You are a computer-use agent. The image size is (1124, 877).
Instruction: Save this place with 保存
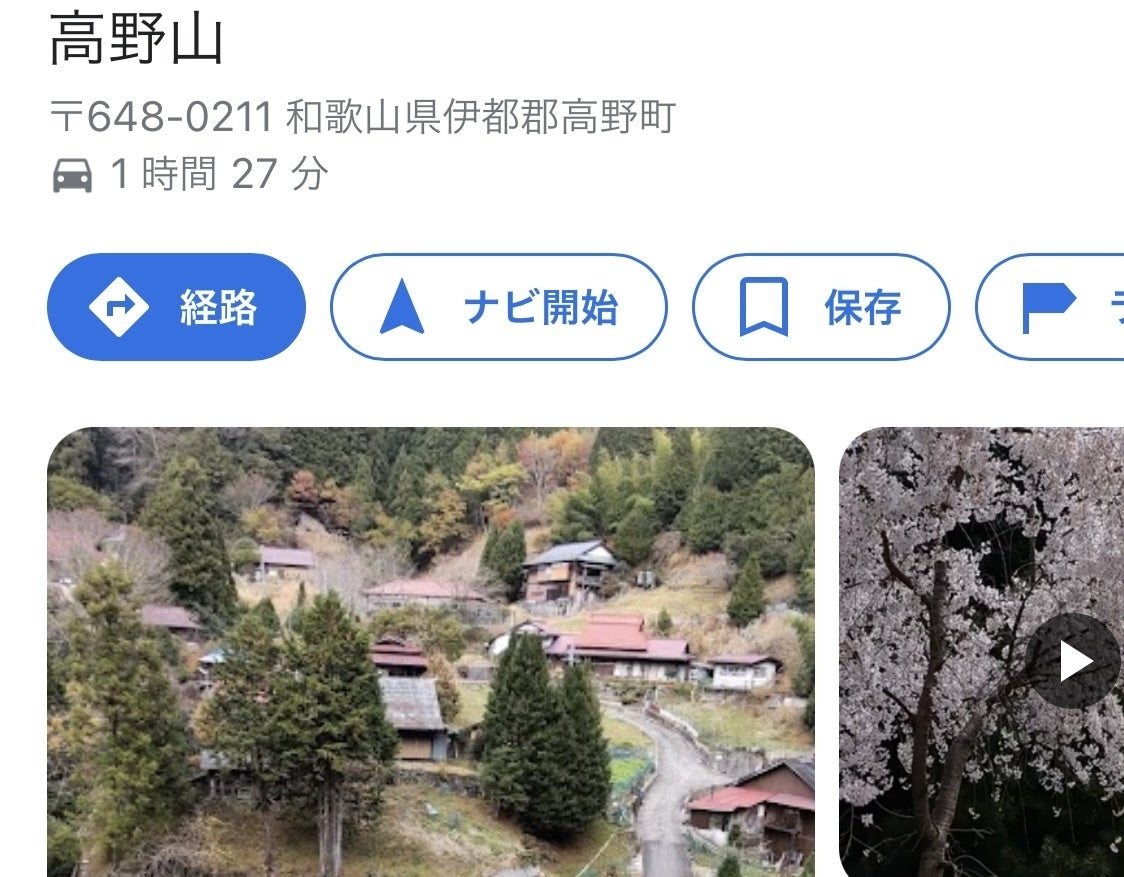point(820,307)
